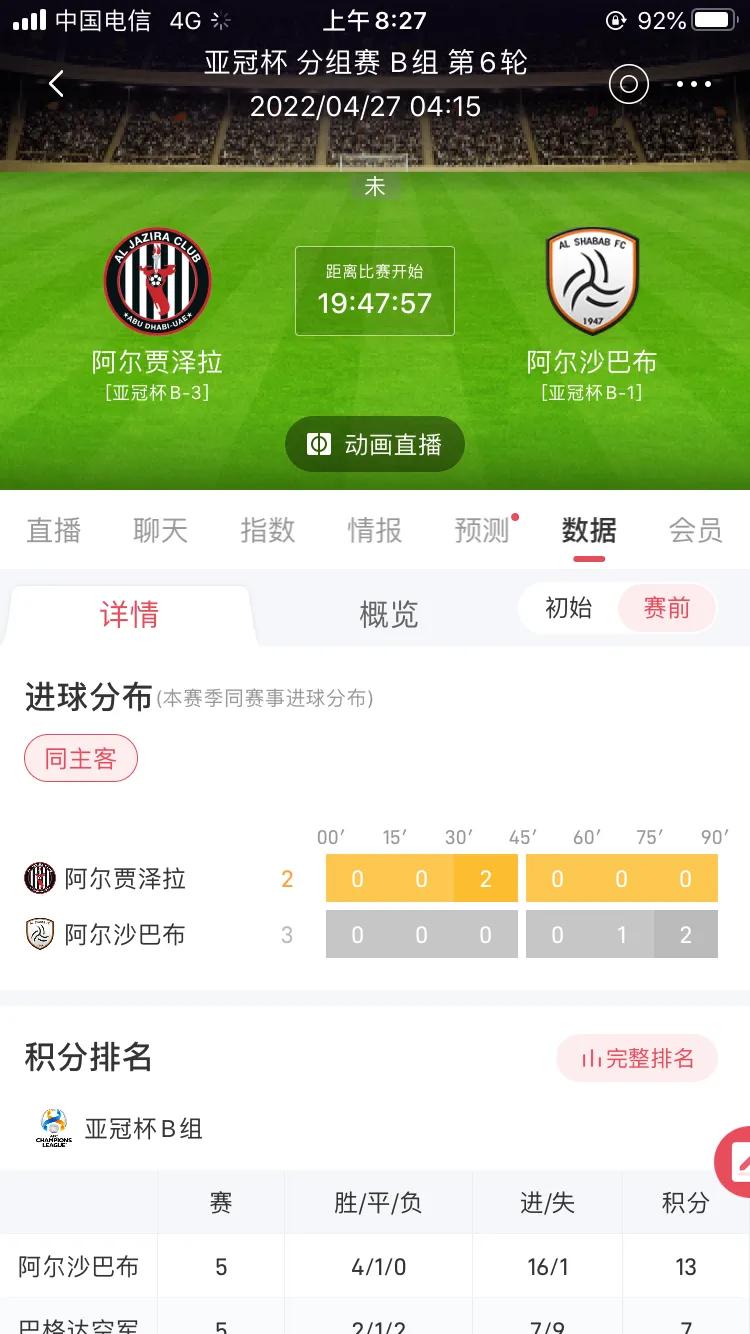Viewport: 750px width, 1334px height.
Task: Open the 完整排名 full standings link
Action: [x=637, y=1058]
